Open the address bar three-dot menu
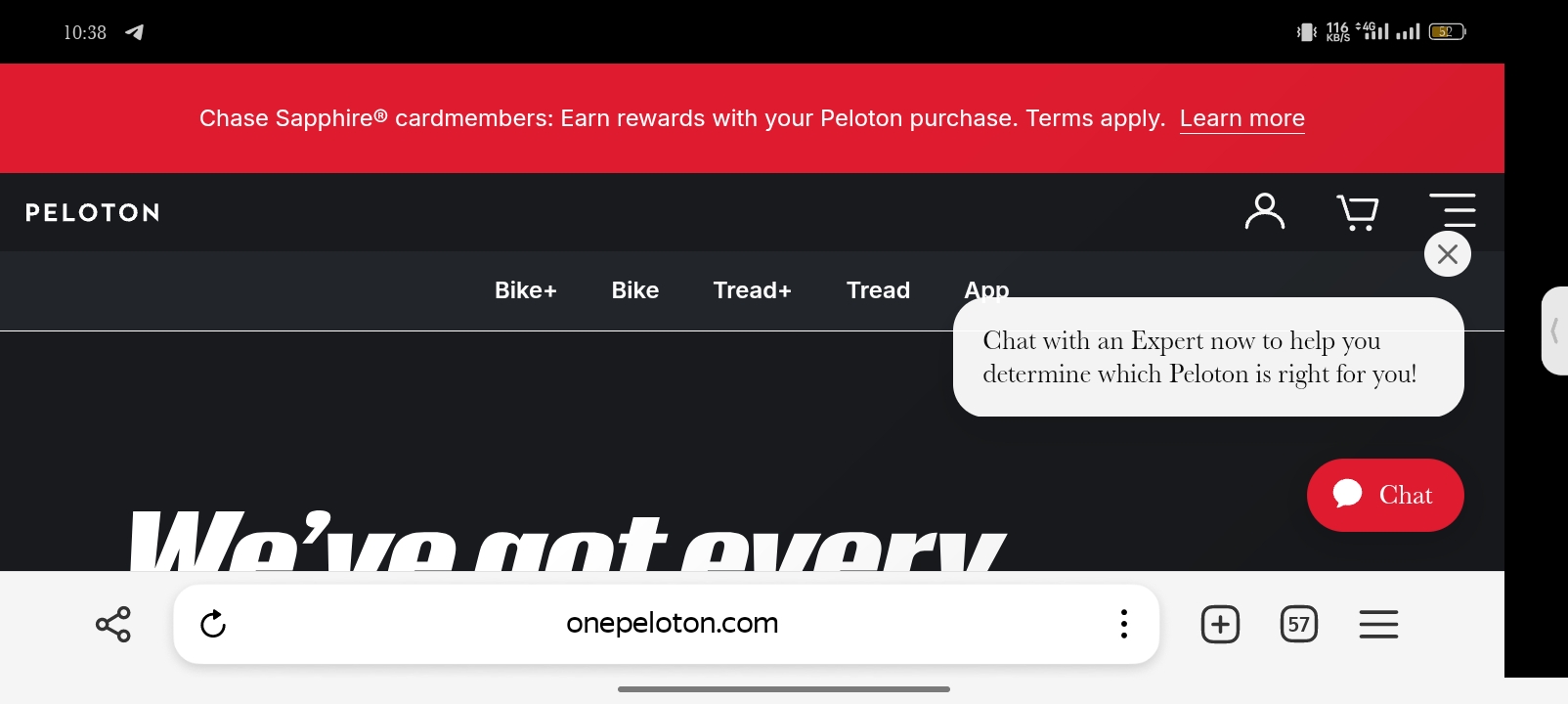The image size is (1568, 704). click(1124, 624)
